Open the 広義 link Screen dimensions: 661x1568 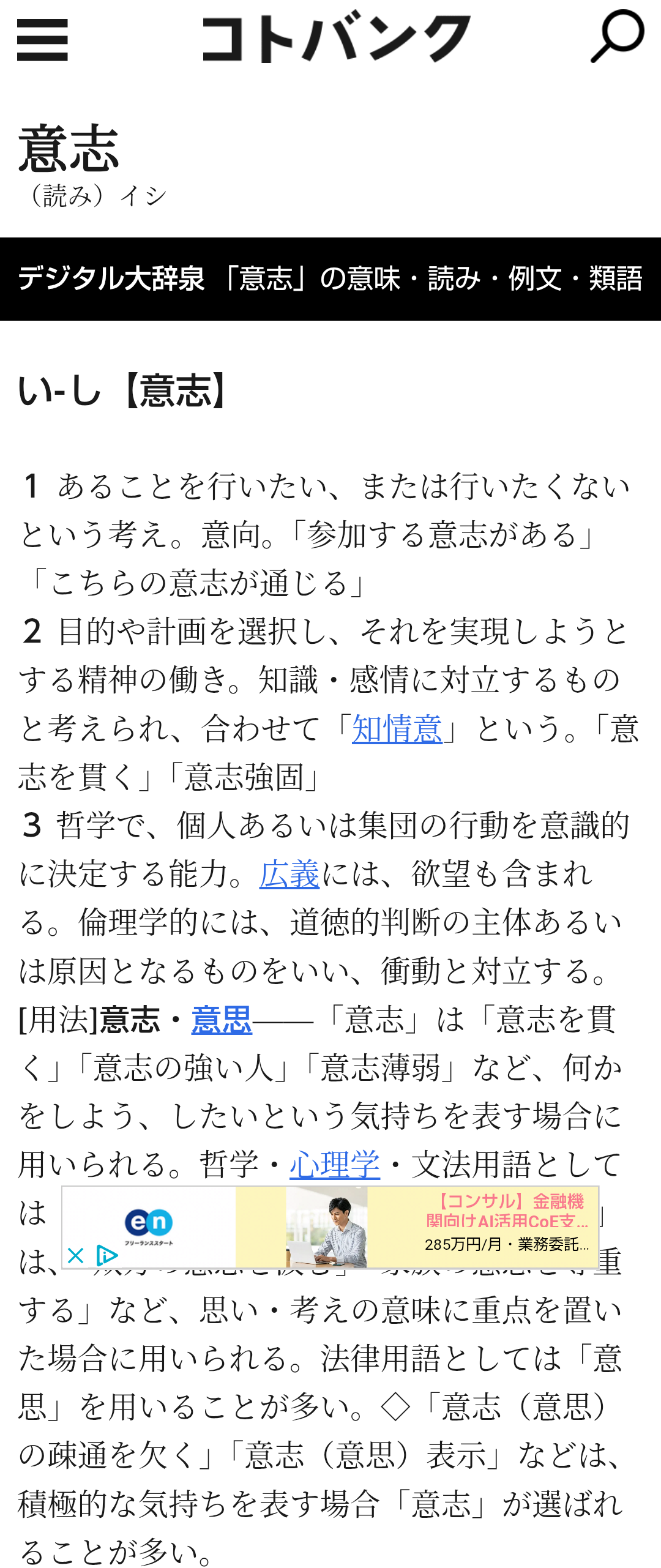[289, 874]
